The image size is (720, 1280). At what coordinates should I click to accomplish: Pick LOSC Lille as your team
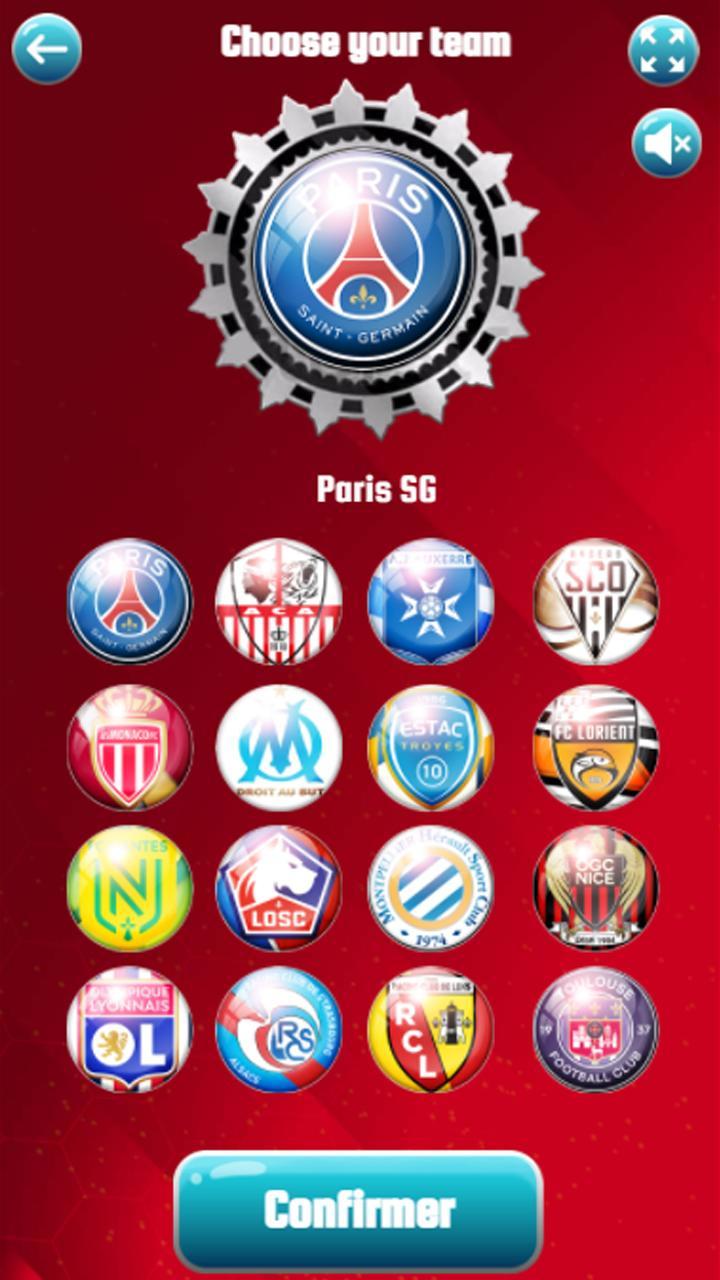click(280, 888)
